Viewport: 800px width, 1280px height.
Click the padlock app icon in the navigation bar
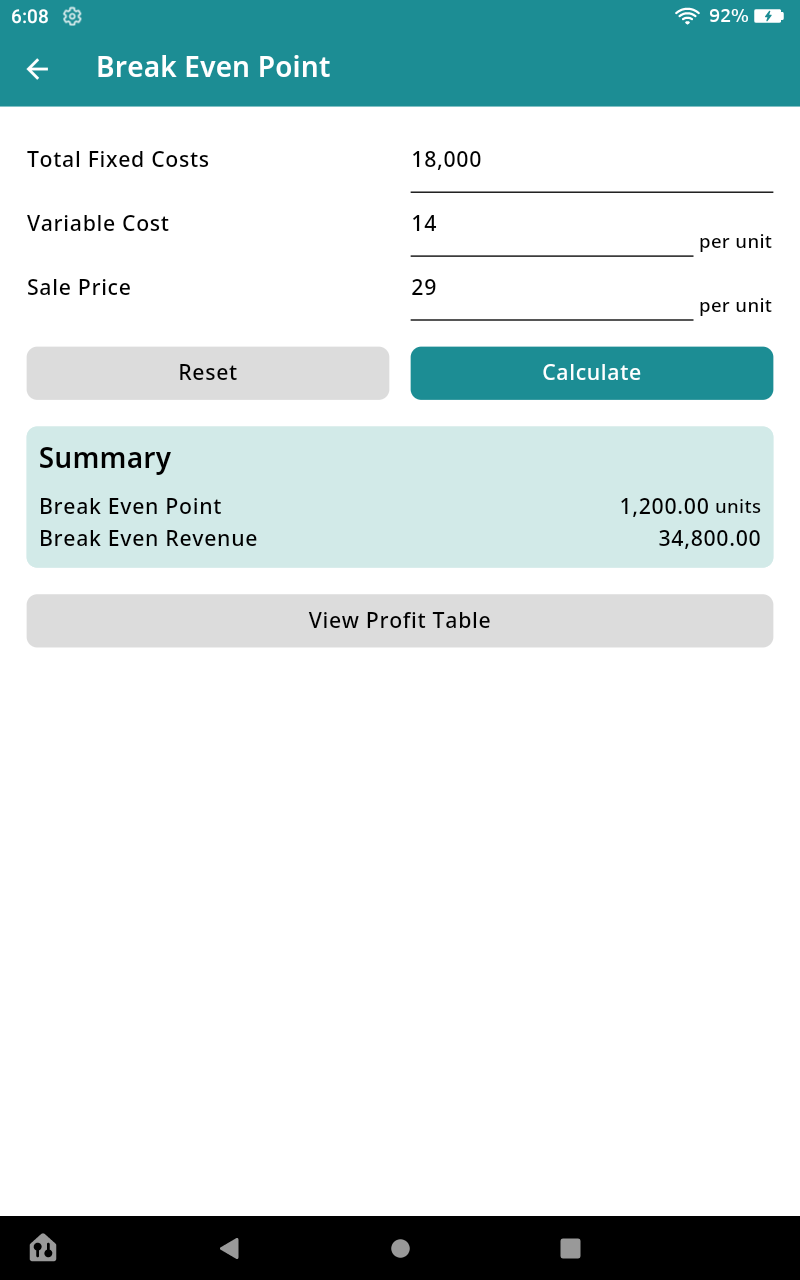point(42,1248)
